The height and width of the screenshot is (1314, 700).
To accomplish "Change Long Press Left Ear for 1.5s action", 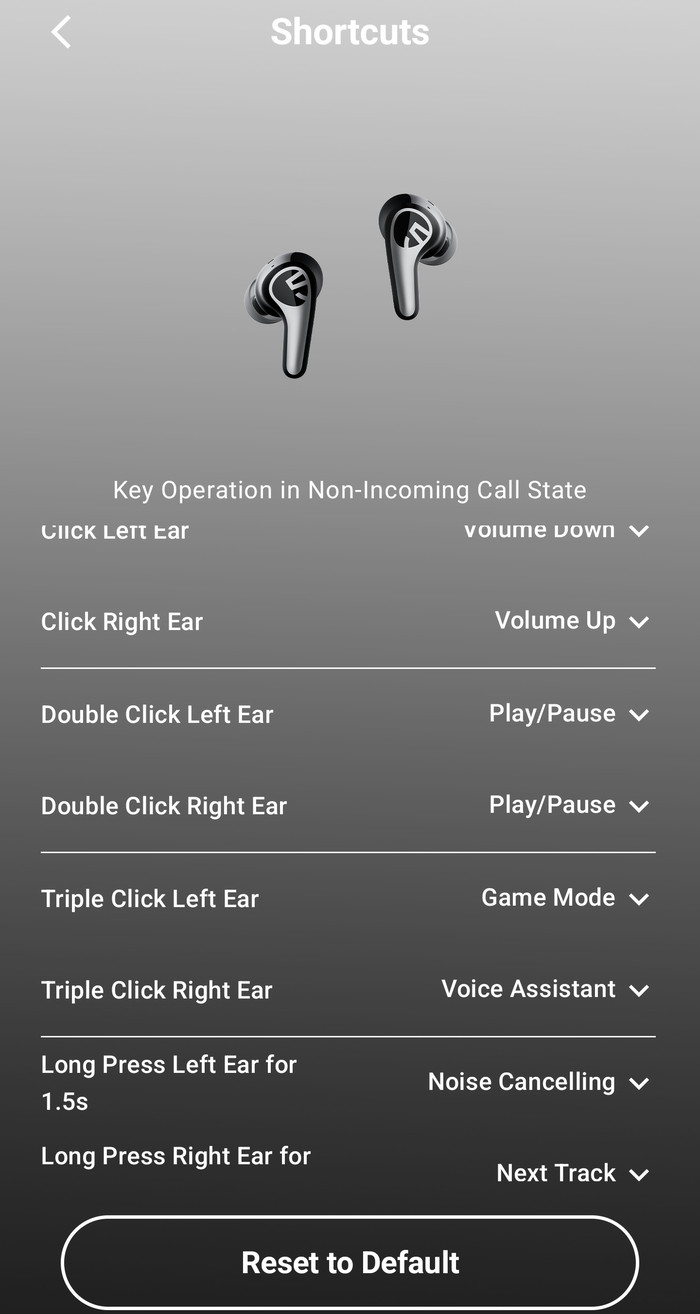I will 638,1083.
